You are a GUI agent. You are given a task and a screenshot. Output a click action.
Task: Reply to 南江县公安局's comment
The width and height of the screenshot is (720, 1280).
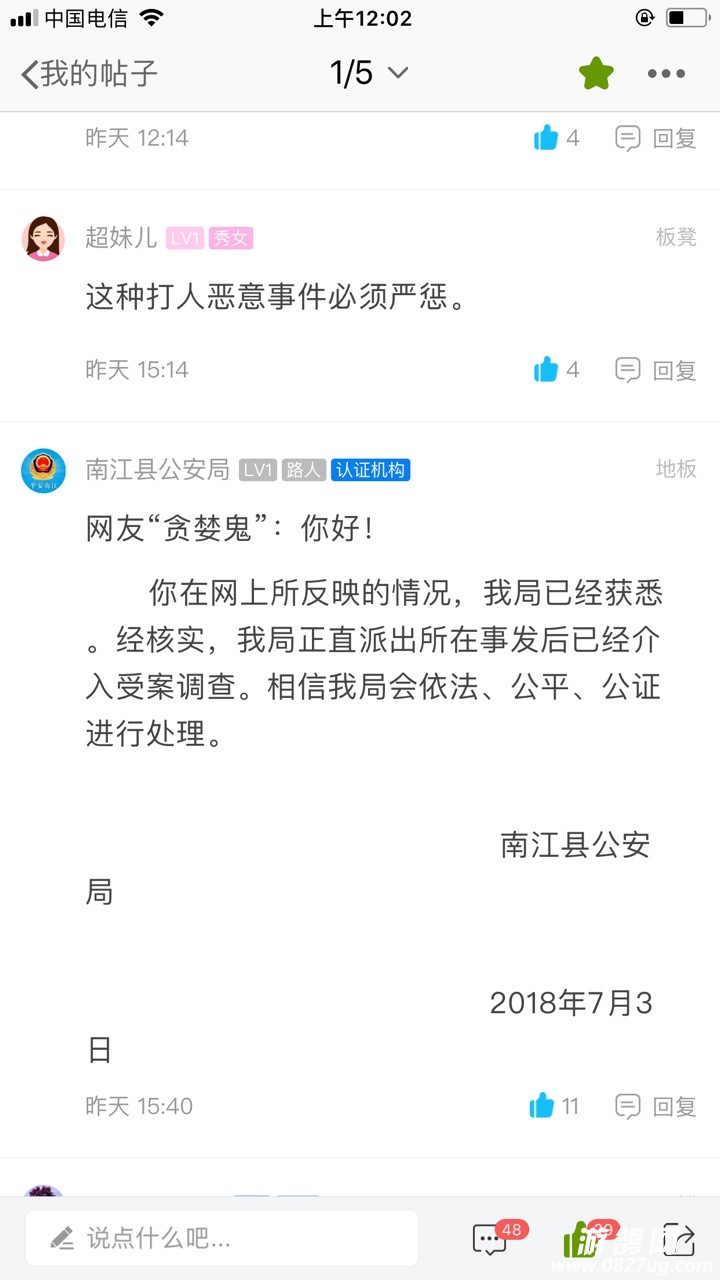coord(656,1106)
